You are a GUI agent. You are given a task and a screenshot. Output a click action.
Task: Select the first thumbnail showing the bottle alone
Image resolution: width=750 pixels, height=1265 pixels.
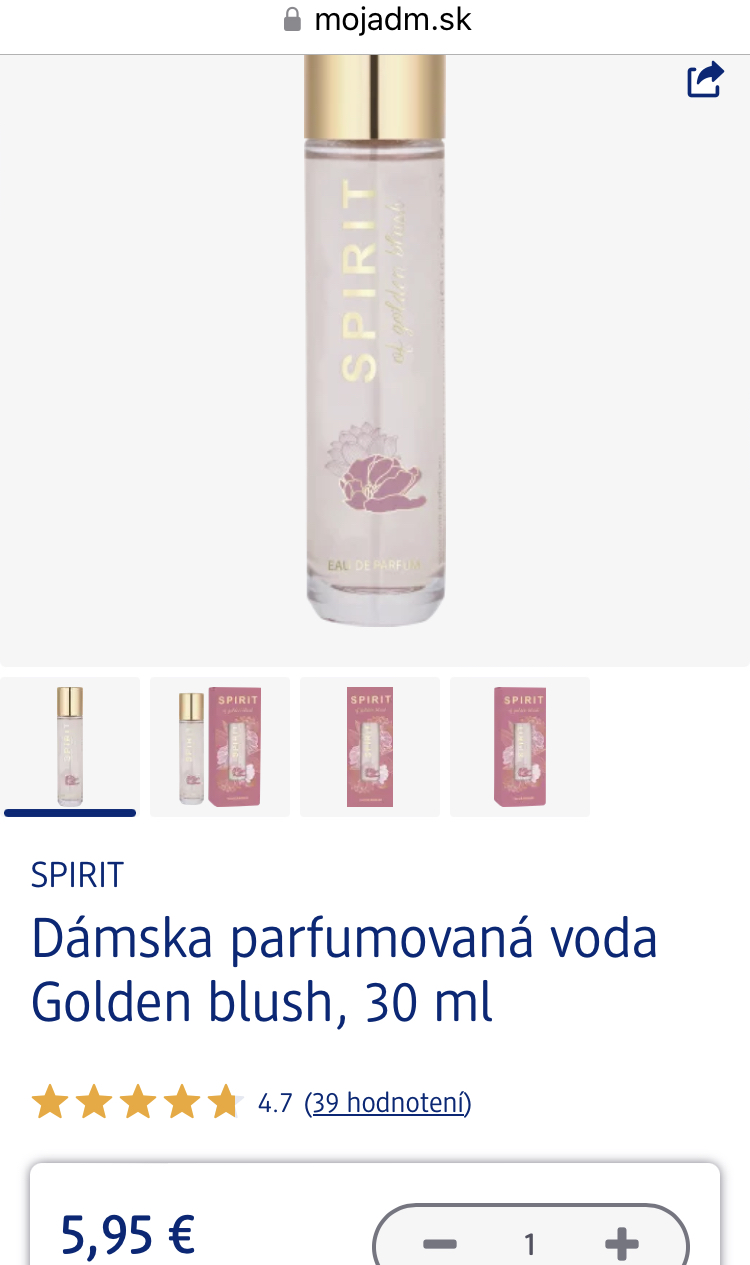pos(70,746)
